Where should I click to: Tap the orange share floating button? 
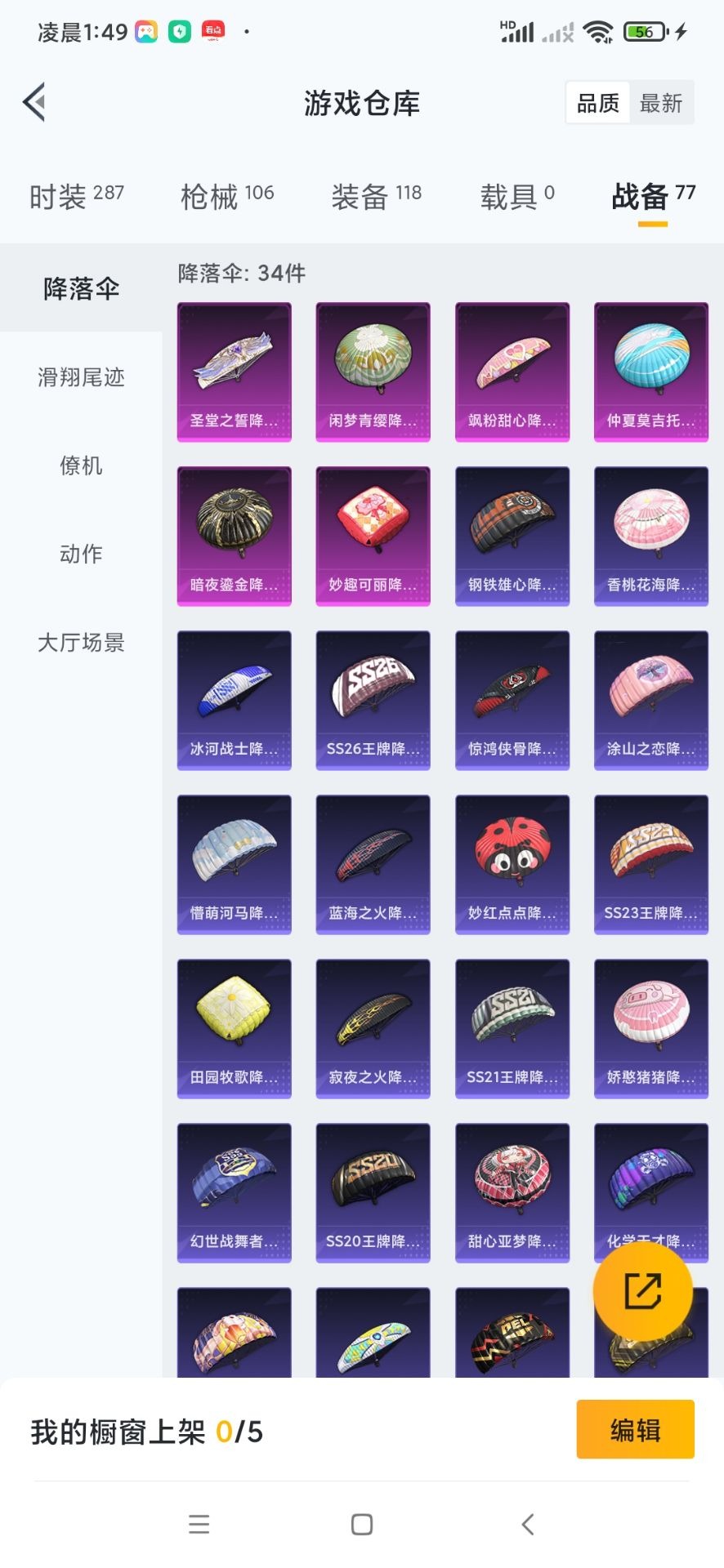point(643,1291)
